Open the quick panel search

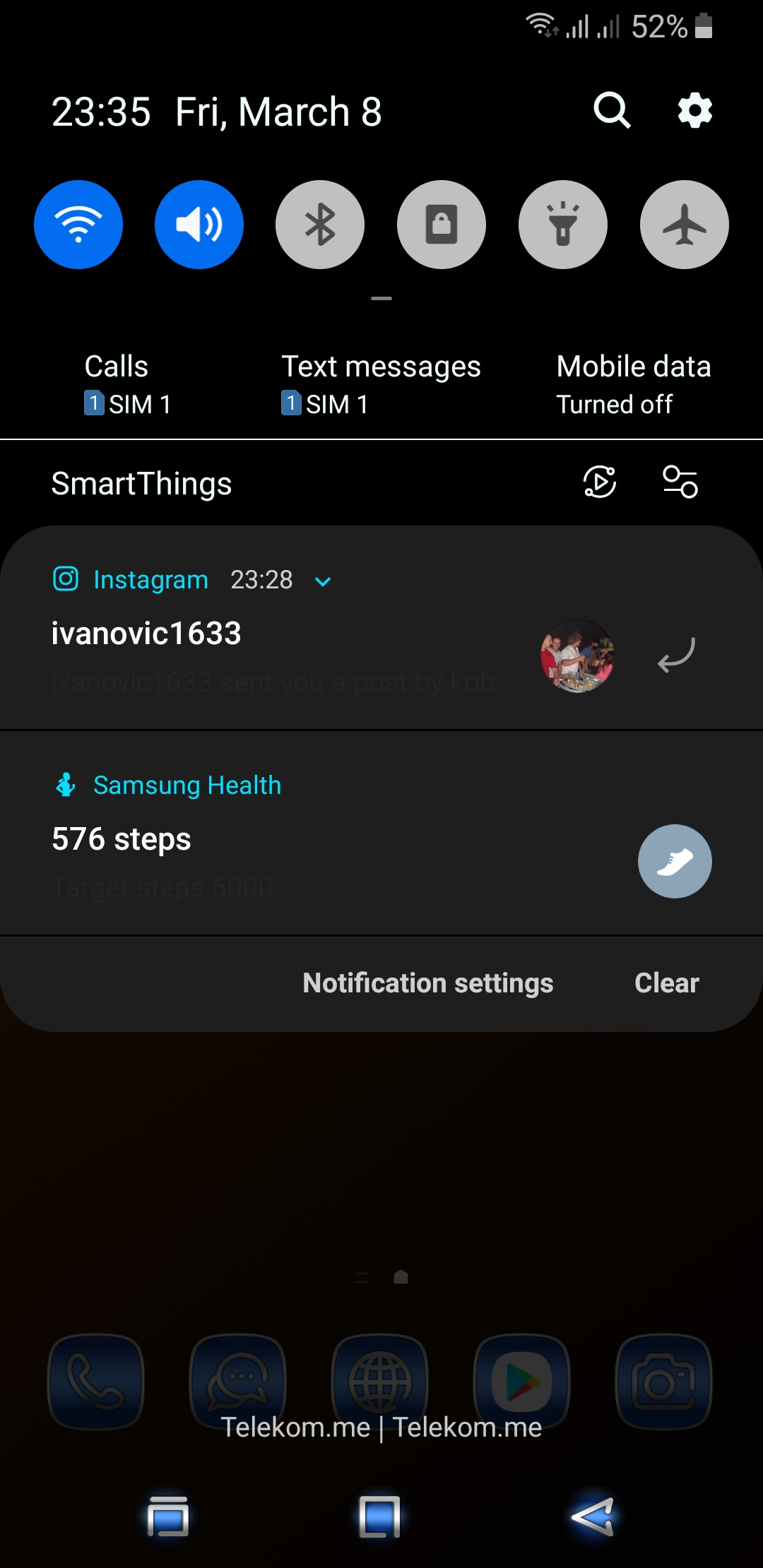(611, 111)
